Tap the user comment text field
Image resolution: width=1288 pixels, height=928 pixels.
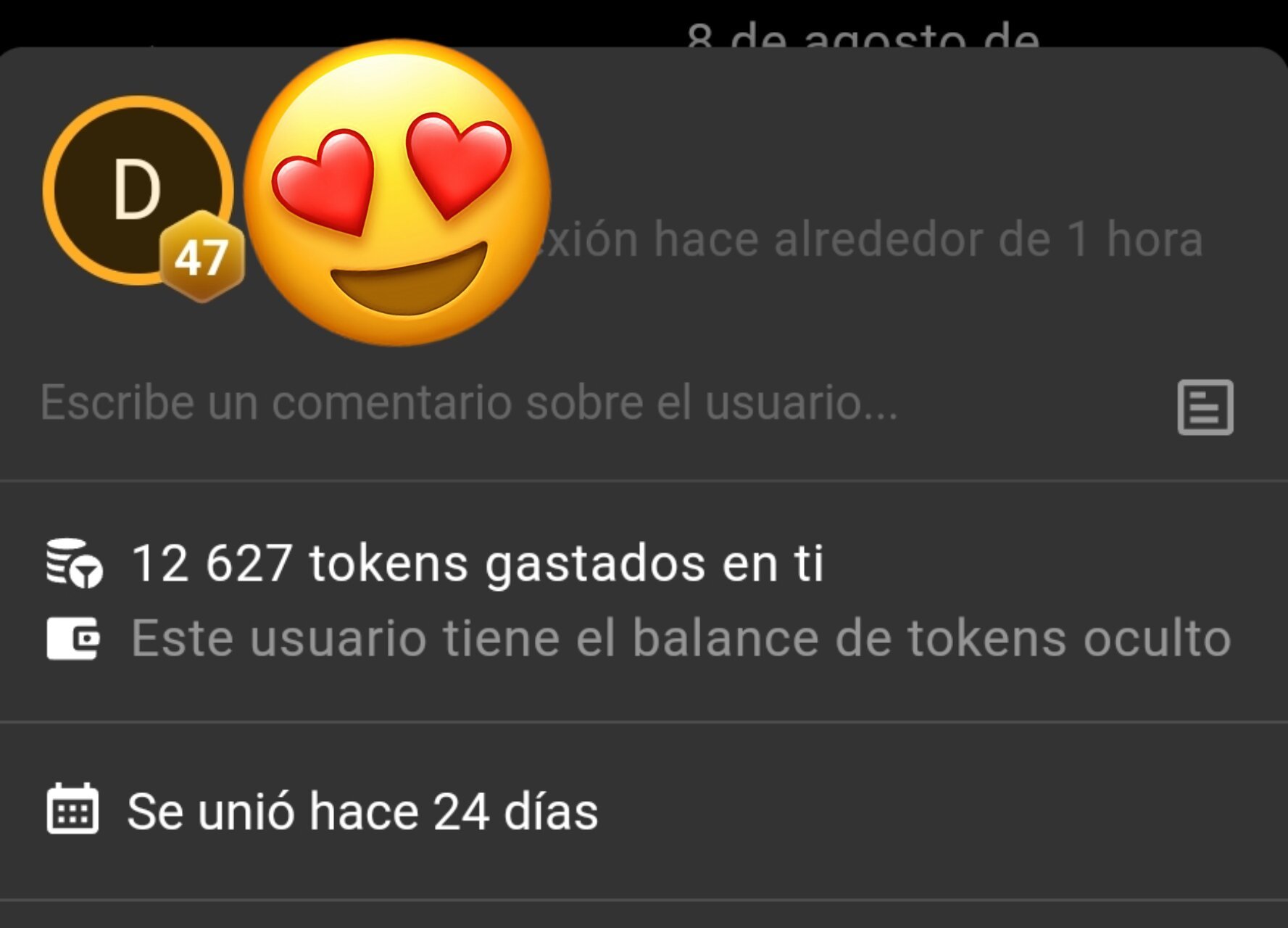[468, 403]
